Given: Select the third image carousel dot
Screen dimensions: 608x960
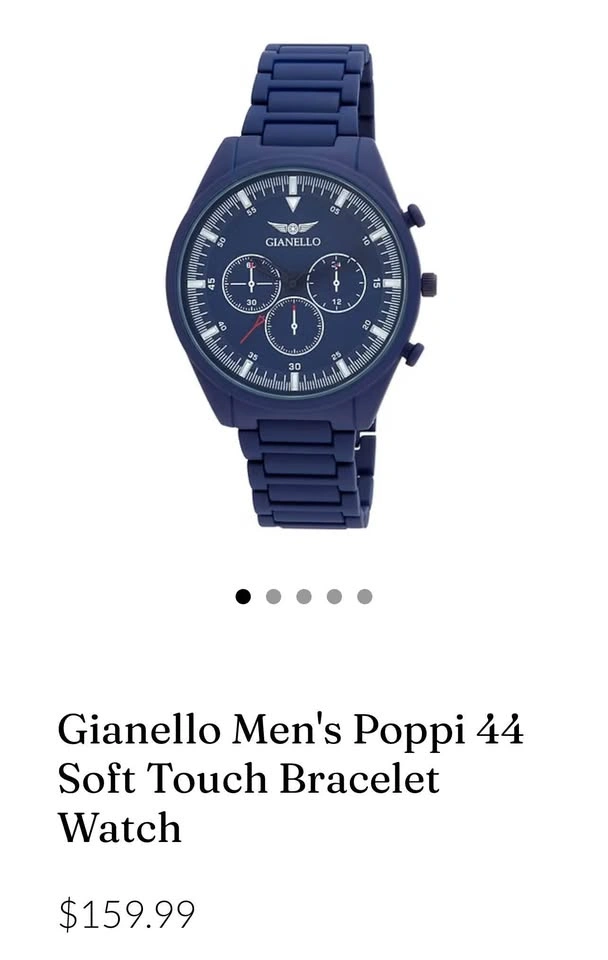Looking at the screenshot, I should [x=304, y=597].
